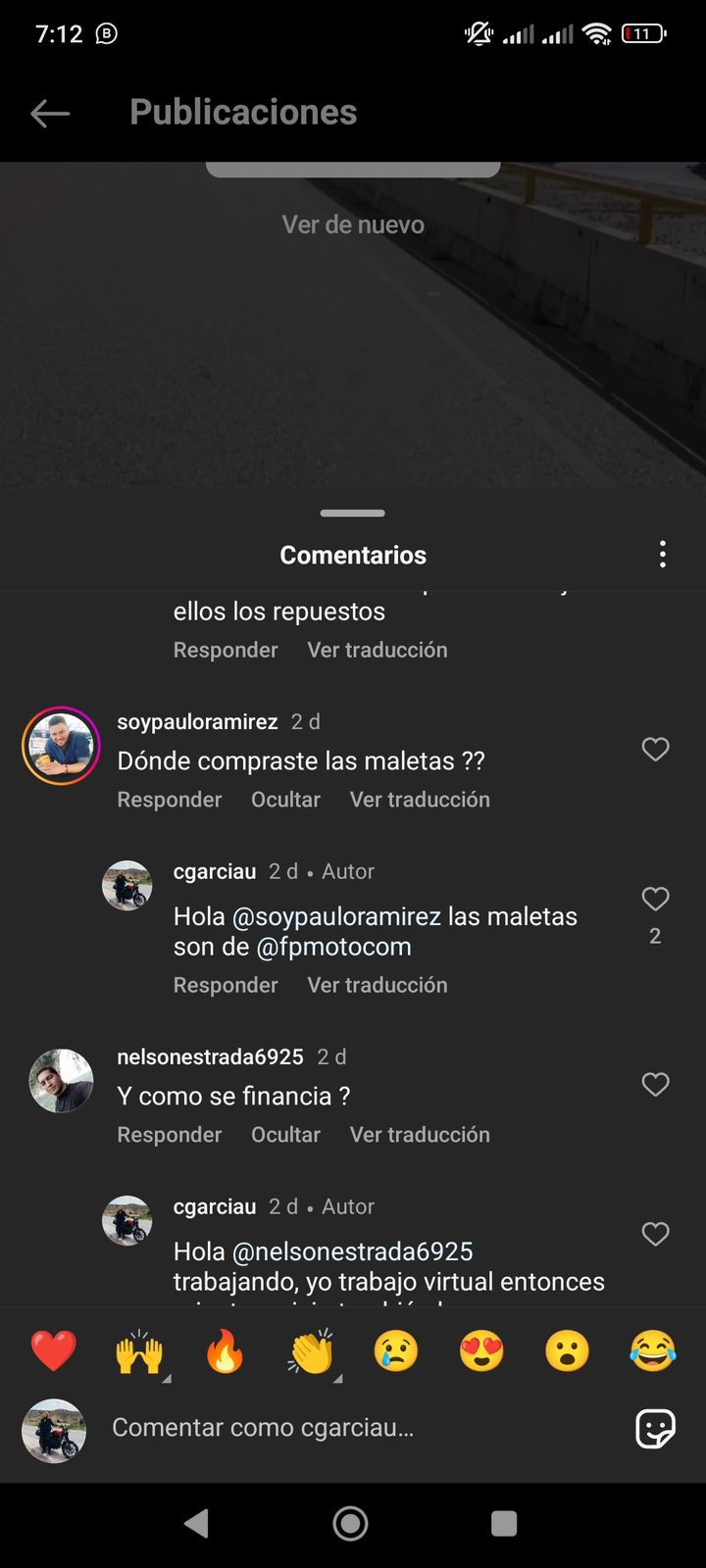Open the @fpmotocom mention link
Screen dimensions: 706x1568
333,947
